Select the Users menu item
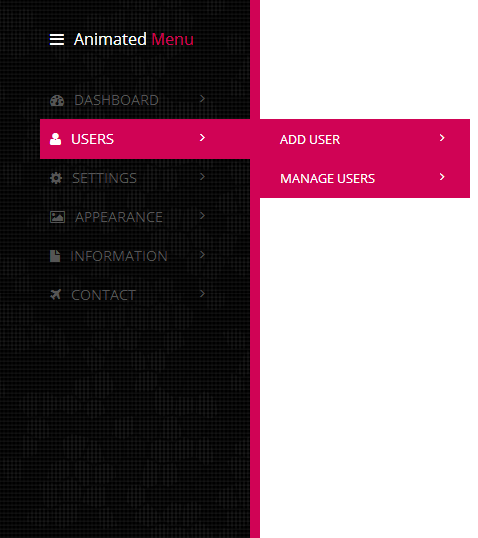478x538 pixels. pyautogui.click(x=145, y=139)
